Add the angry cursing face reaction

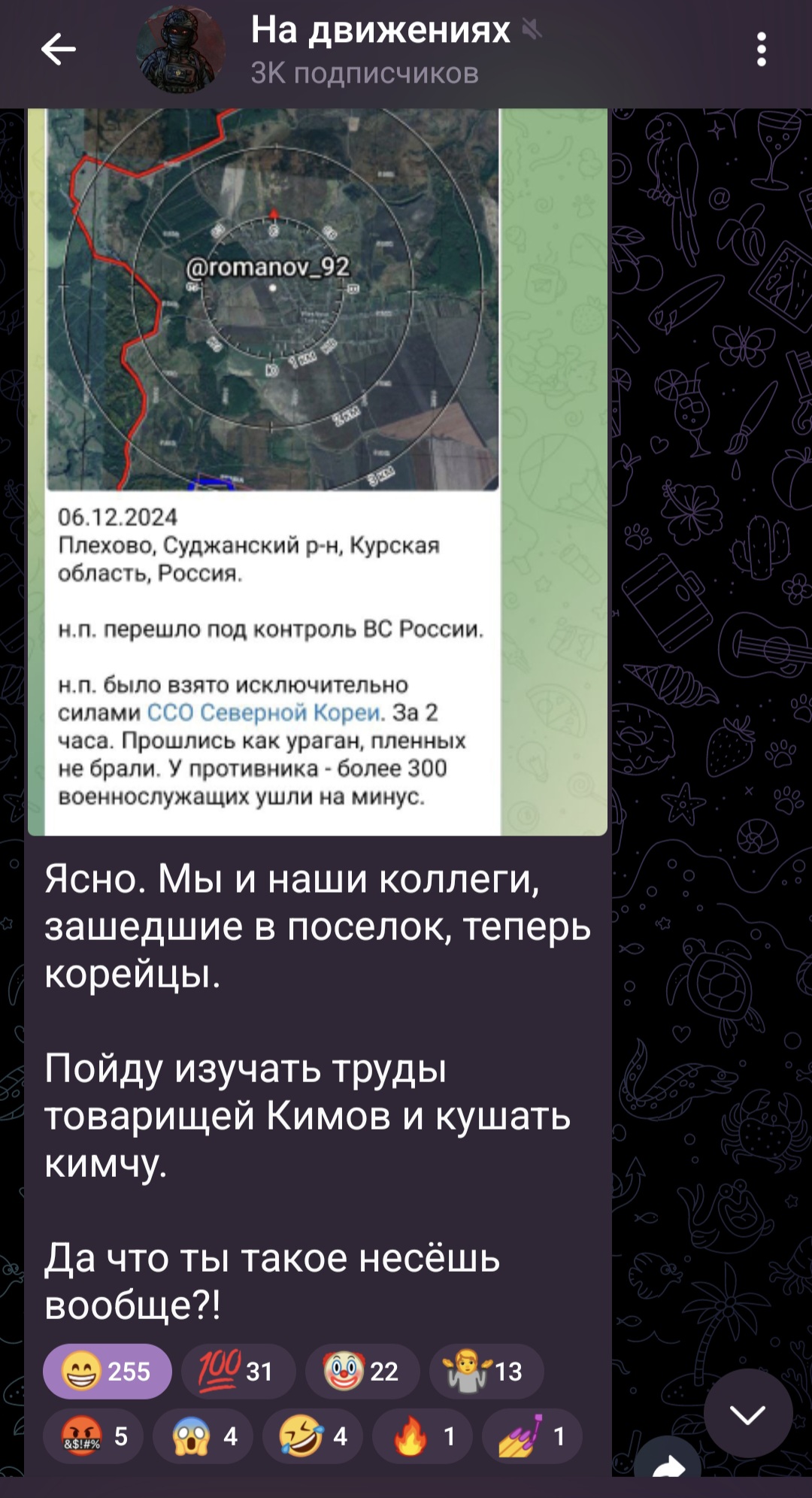93,1436
